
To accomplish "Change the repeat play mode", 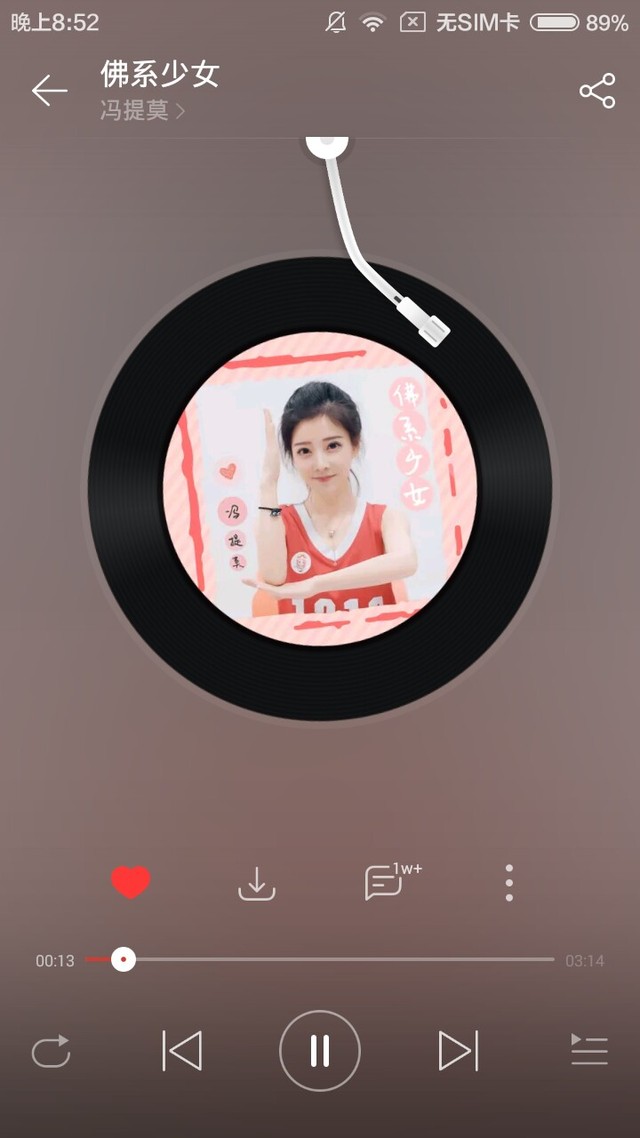I will 51,1051.
